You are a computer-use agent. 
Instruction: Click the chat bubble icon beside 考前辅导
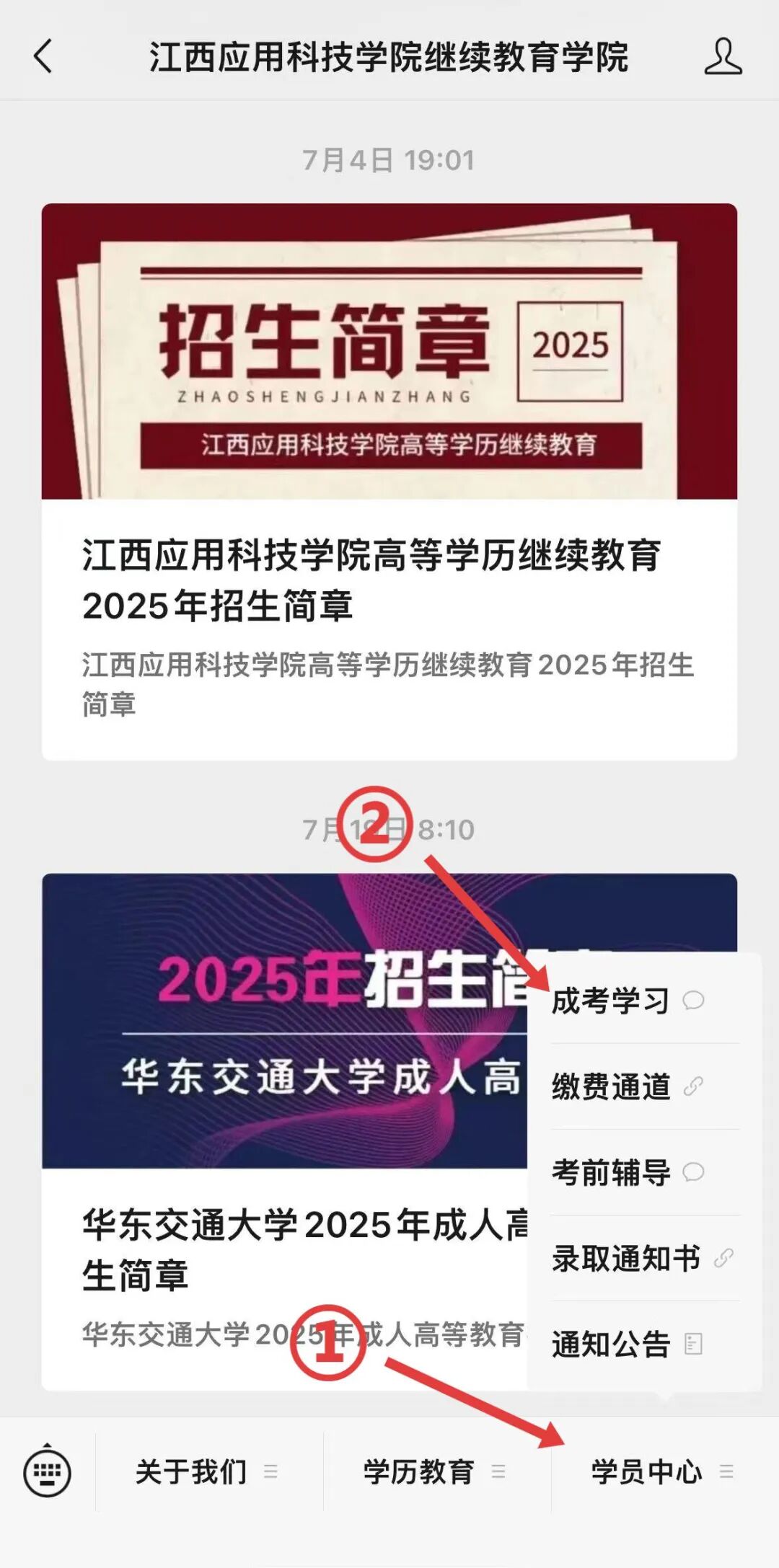(693, 1172)
